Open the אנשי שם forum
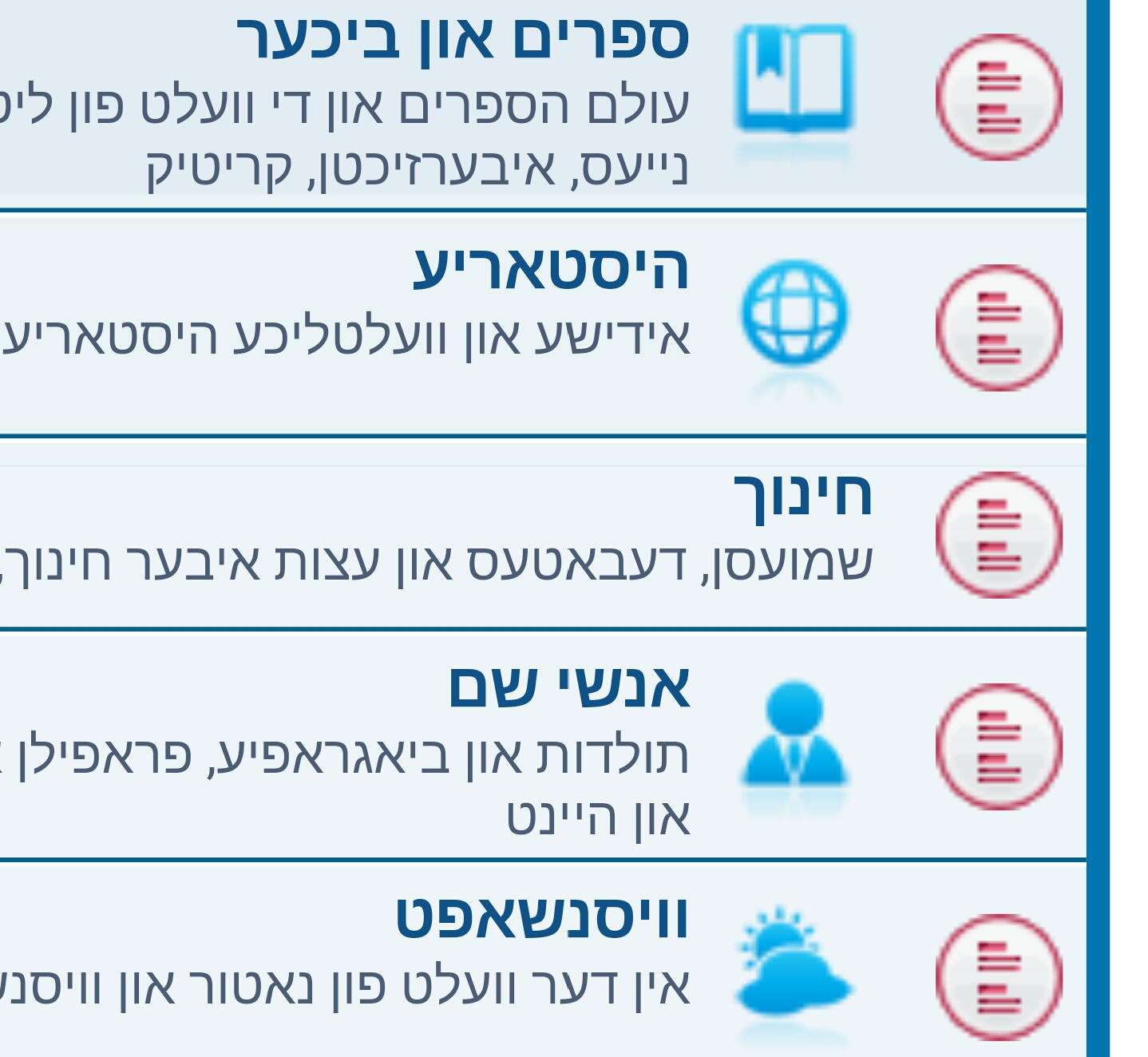The height and width of the screenshot is (1057, 1148). click(568, 687)
